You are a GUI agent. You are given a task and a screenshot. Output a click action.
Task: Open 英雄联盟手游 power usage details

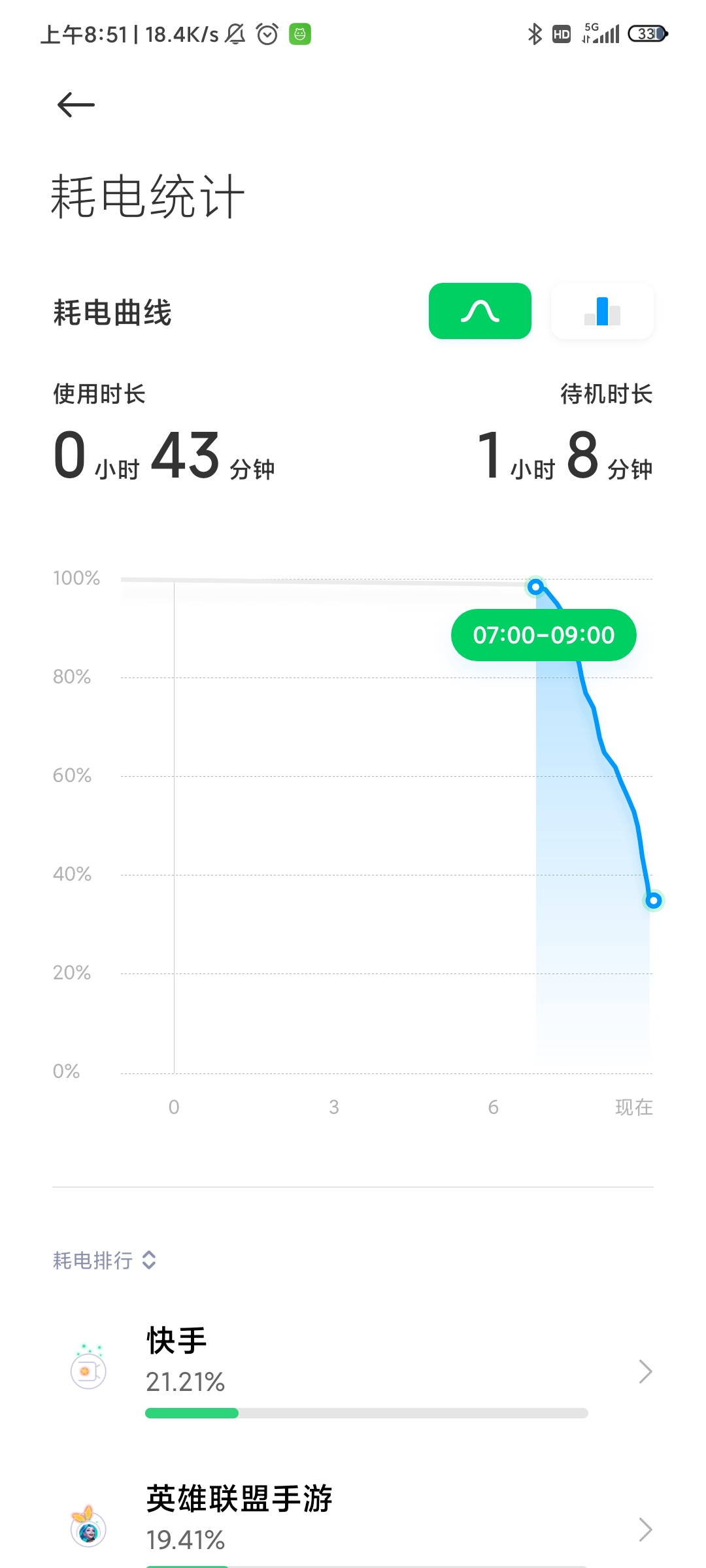353,1522
